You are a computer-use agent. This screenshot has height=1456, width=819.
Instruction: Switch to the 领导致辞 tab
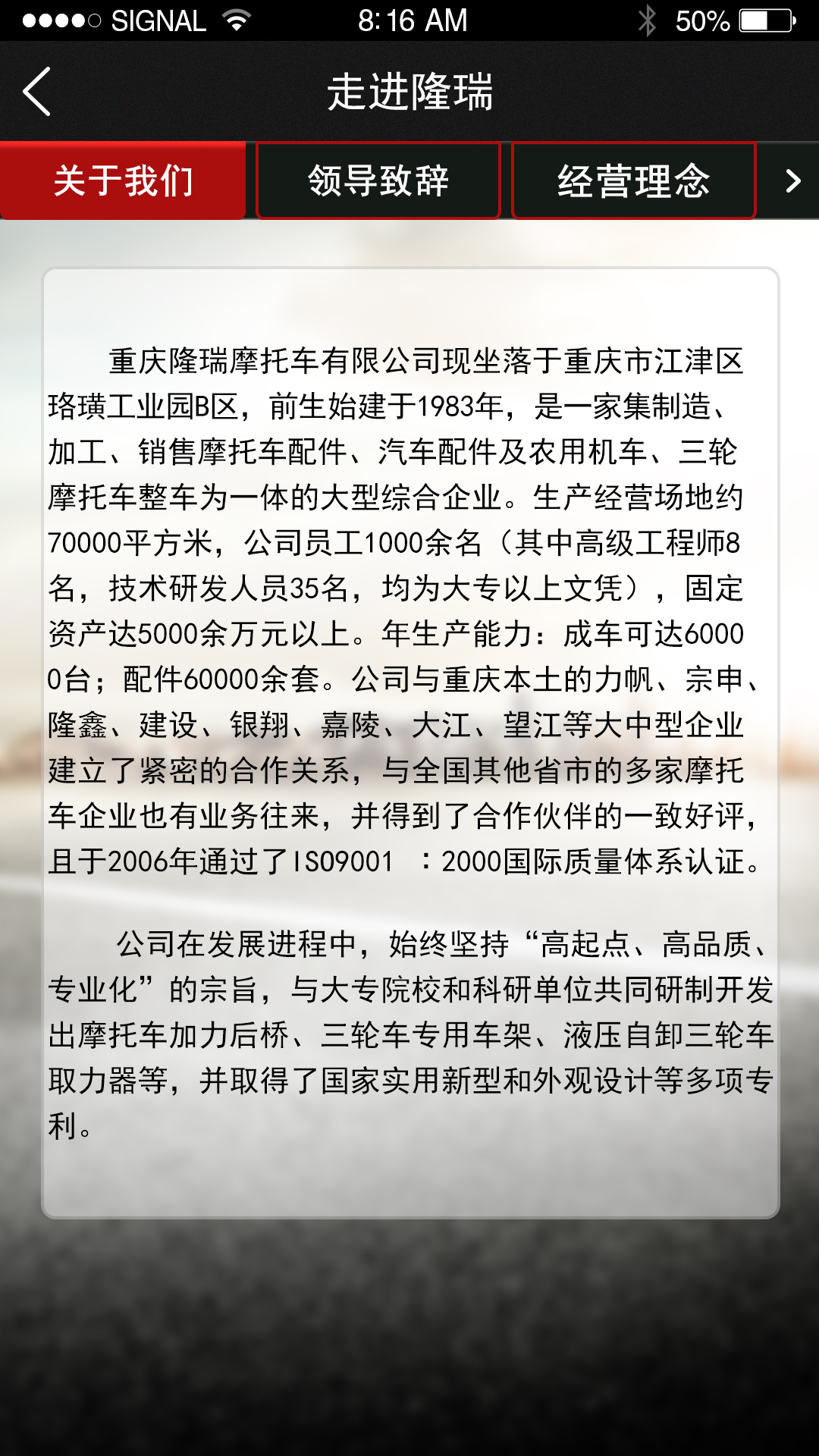click(x=378, y=181)
